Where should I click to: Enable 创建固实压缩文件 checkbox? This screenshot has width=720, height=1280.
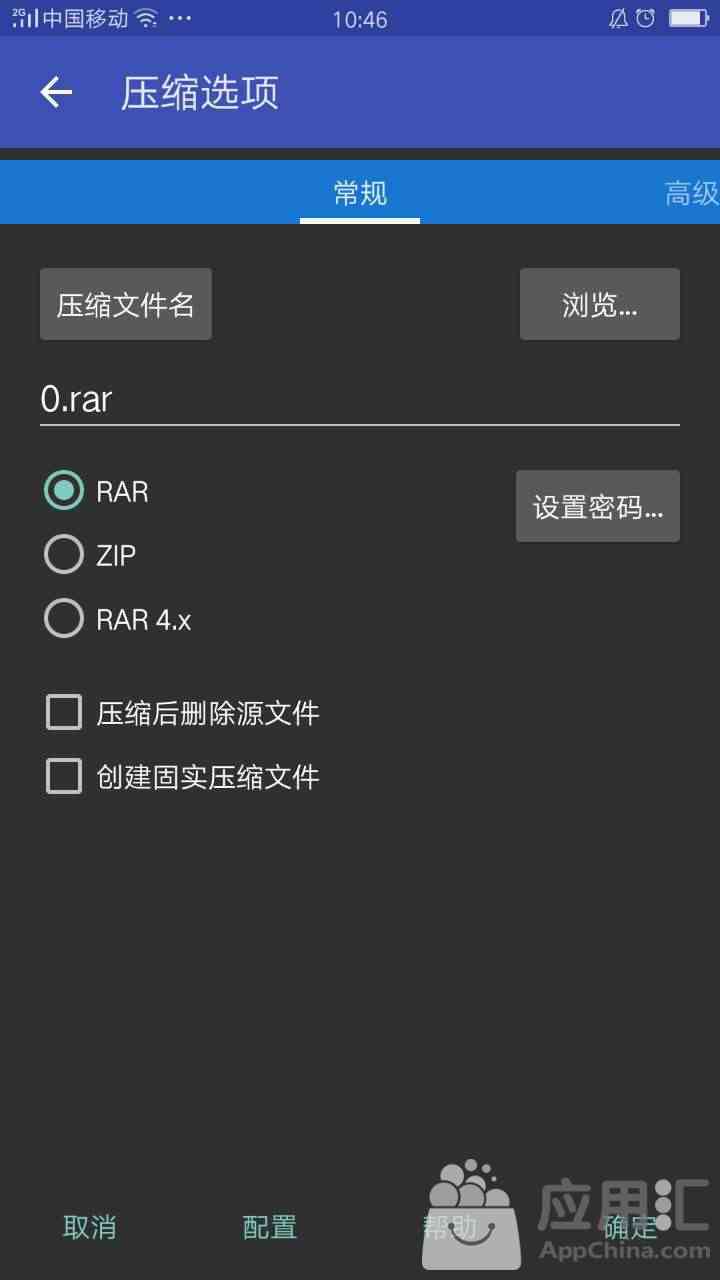pyautogui.click(x=183, y=776)
